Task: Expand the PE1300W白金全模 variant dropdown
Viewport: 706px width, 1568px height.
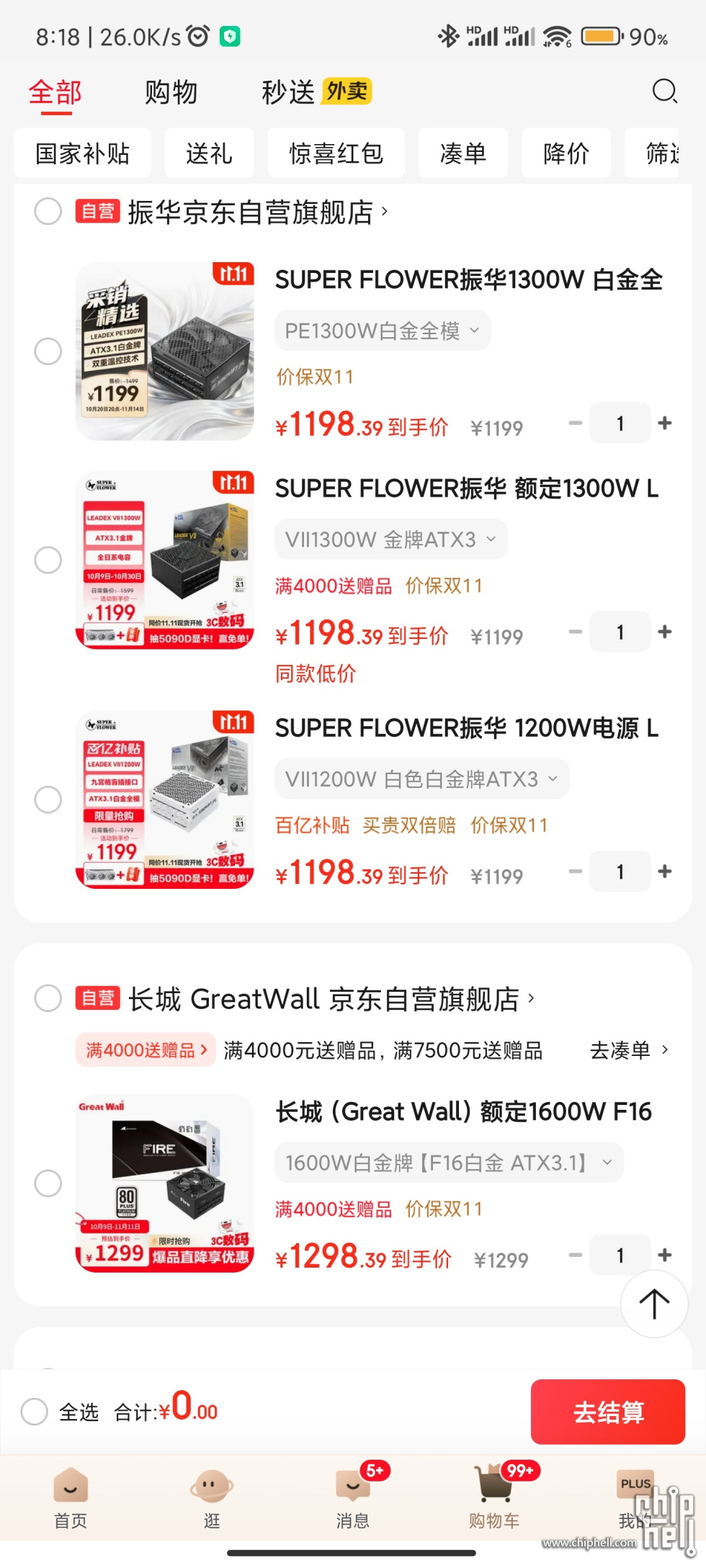Action: pyautogui.click(x=382, y=331)
